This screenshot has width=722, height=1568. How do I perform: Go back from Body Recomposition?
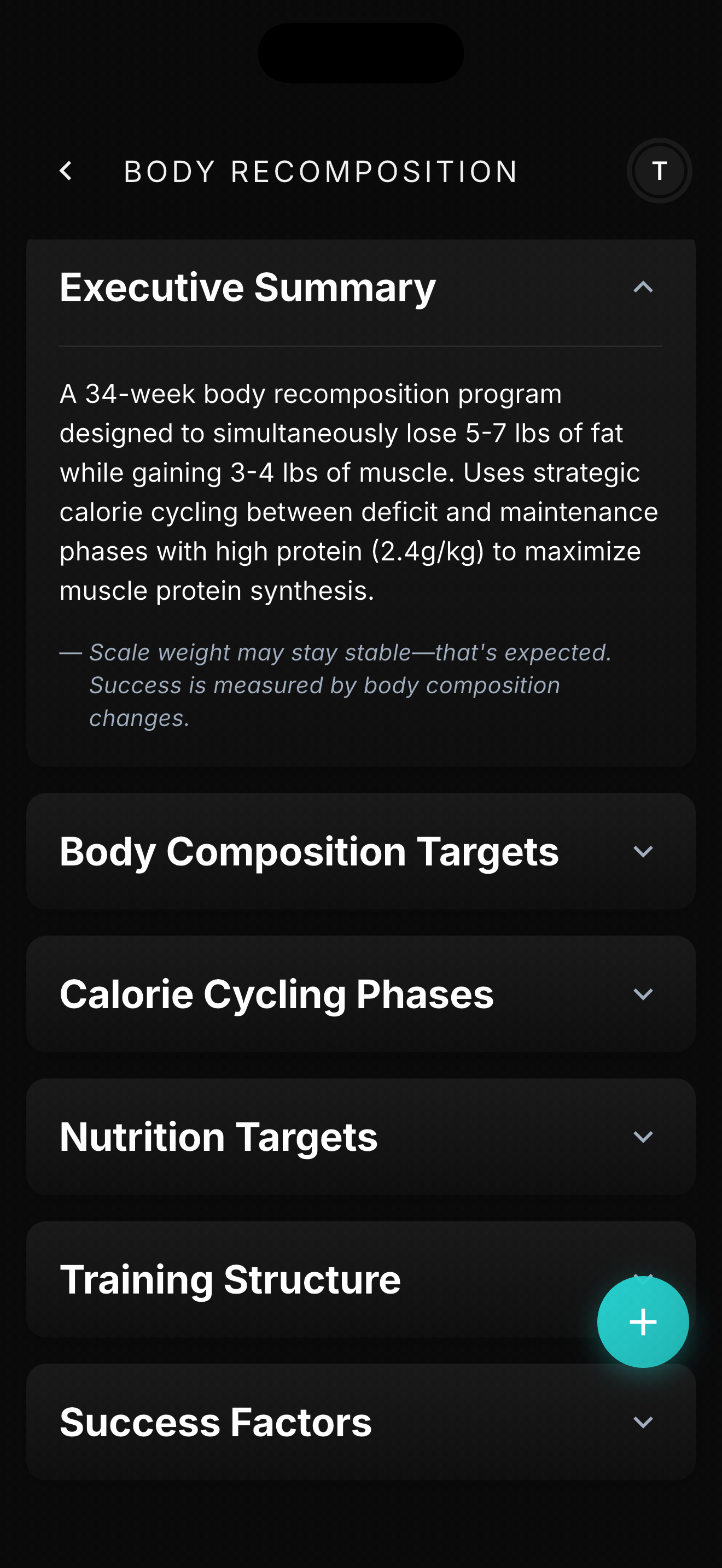point(66,171)
